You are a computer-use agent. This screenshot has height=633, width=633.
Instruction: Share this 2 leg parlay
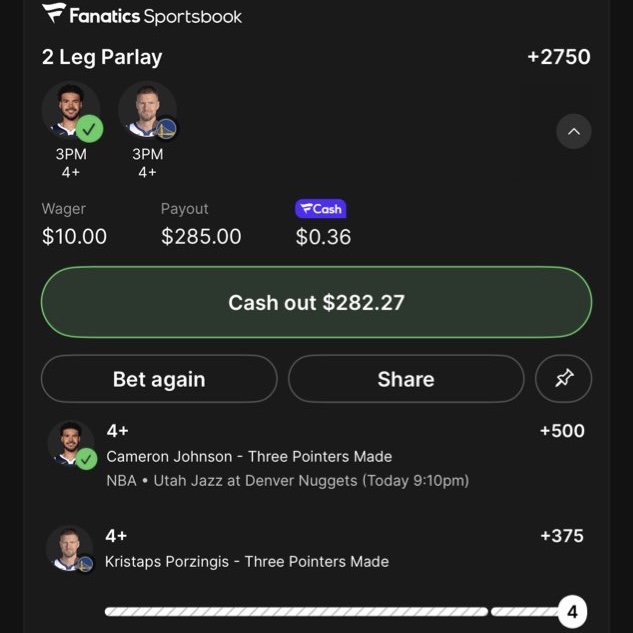[x=405, y=379]
